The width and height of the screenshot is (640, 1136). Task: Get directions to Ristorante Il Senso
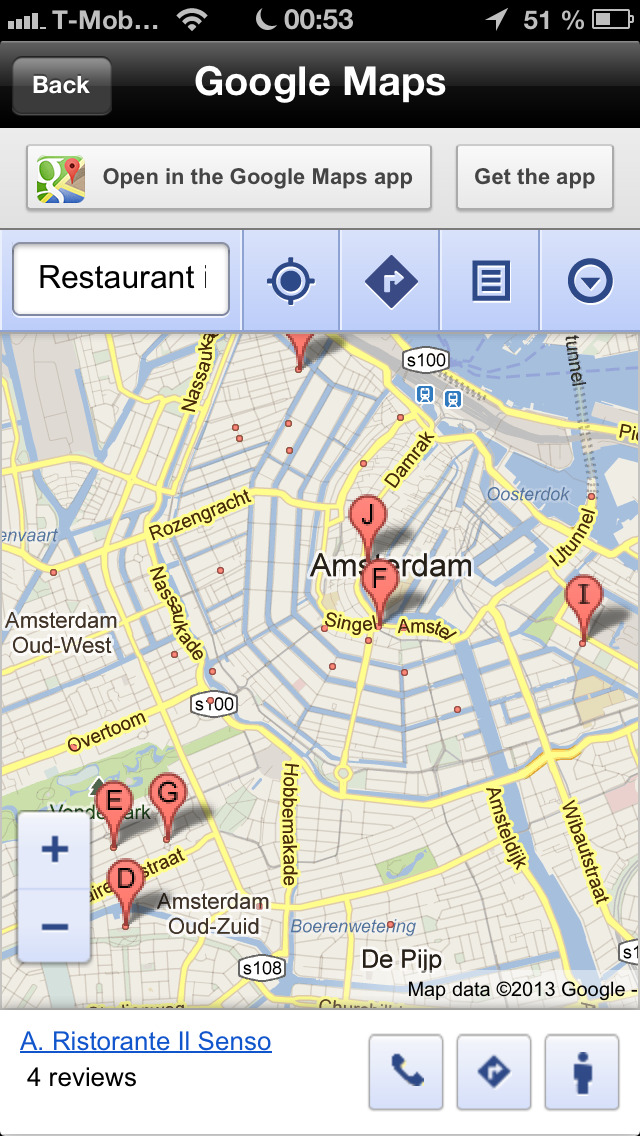pos(494,1073)
